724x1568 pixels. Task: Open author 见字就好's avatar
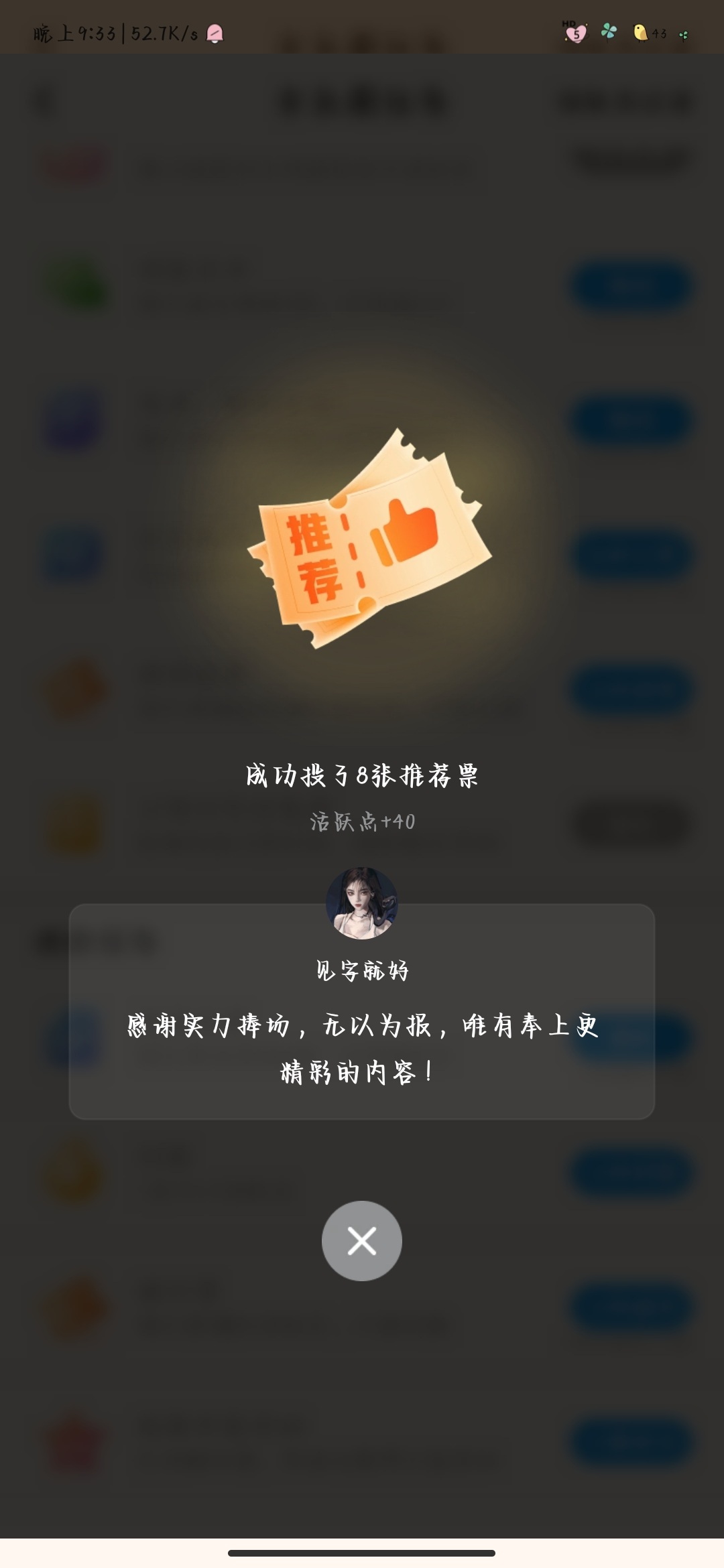click(362, 903)
